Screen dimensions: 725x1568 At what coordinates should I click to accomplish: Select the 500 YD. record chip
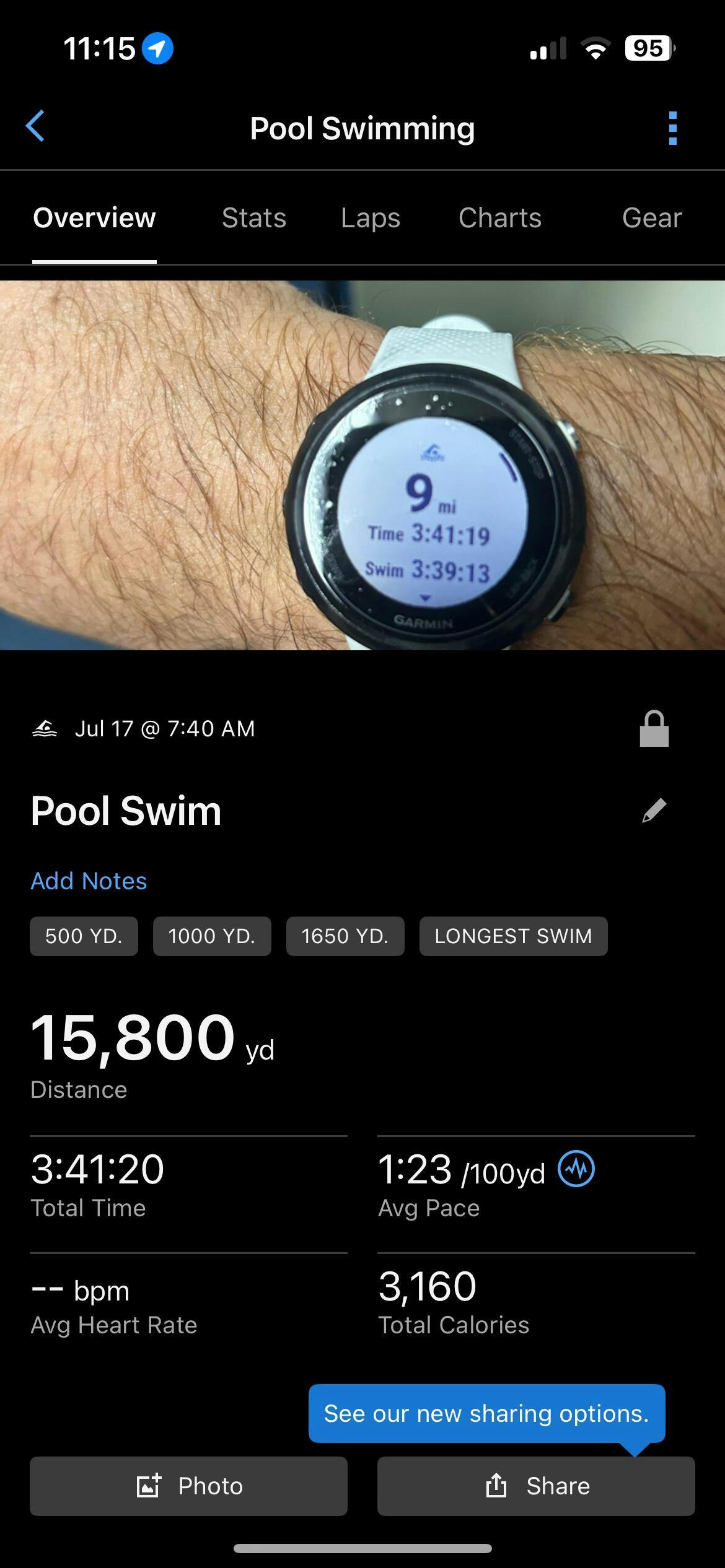tap(84, 936)
